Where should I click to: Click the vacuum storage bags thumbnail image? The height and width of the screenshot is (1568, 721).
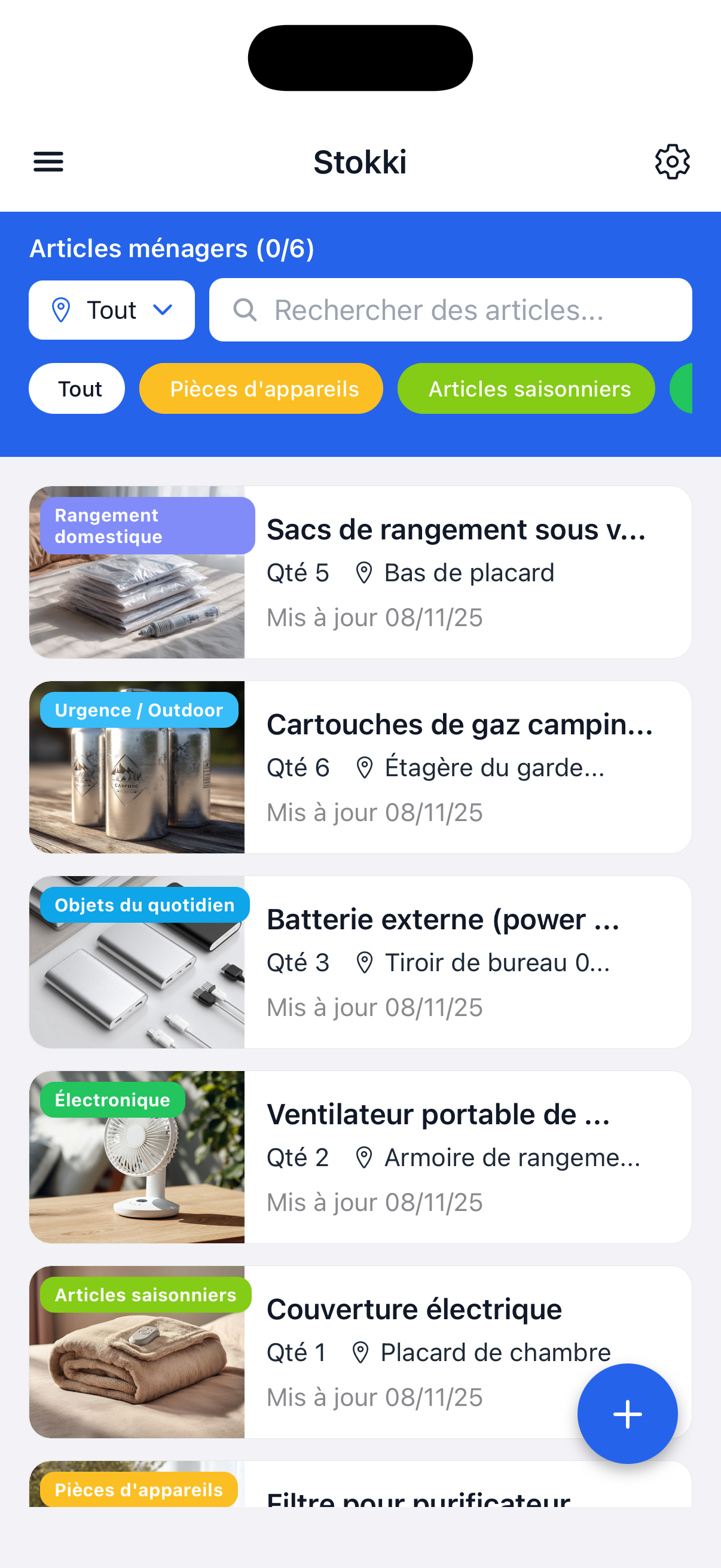[x=137, y=572]
